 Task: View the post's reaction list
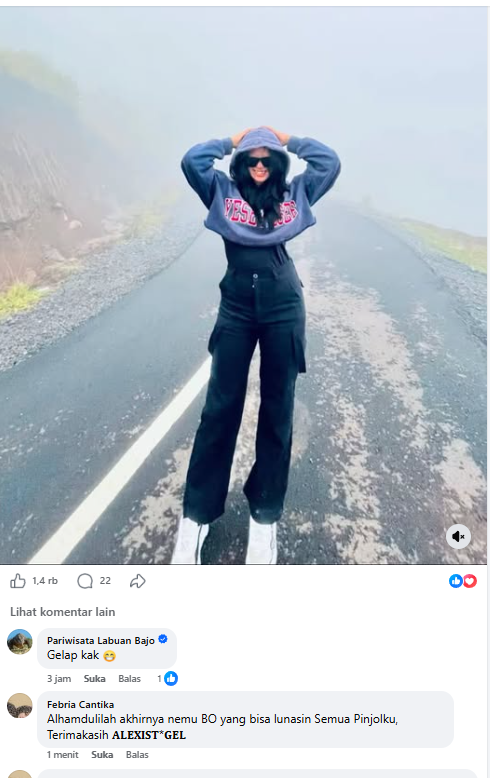coord(463,581)
